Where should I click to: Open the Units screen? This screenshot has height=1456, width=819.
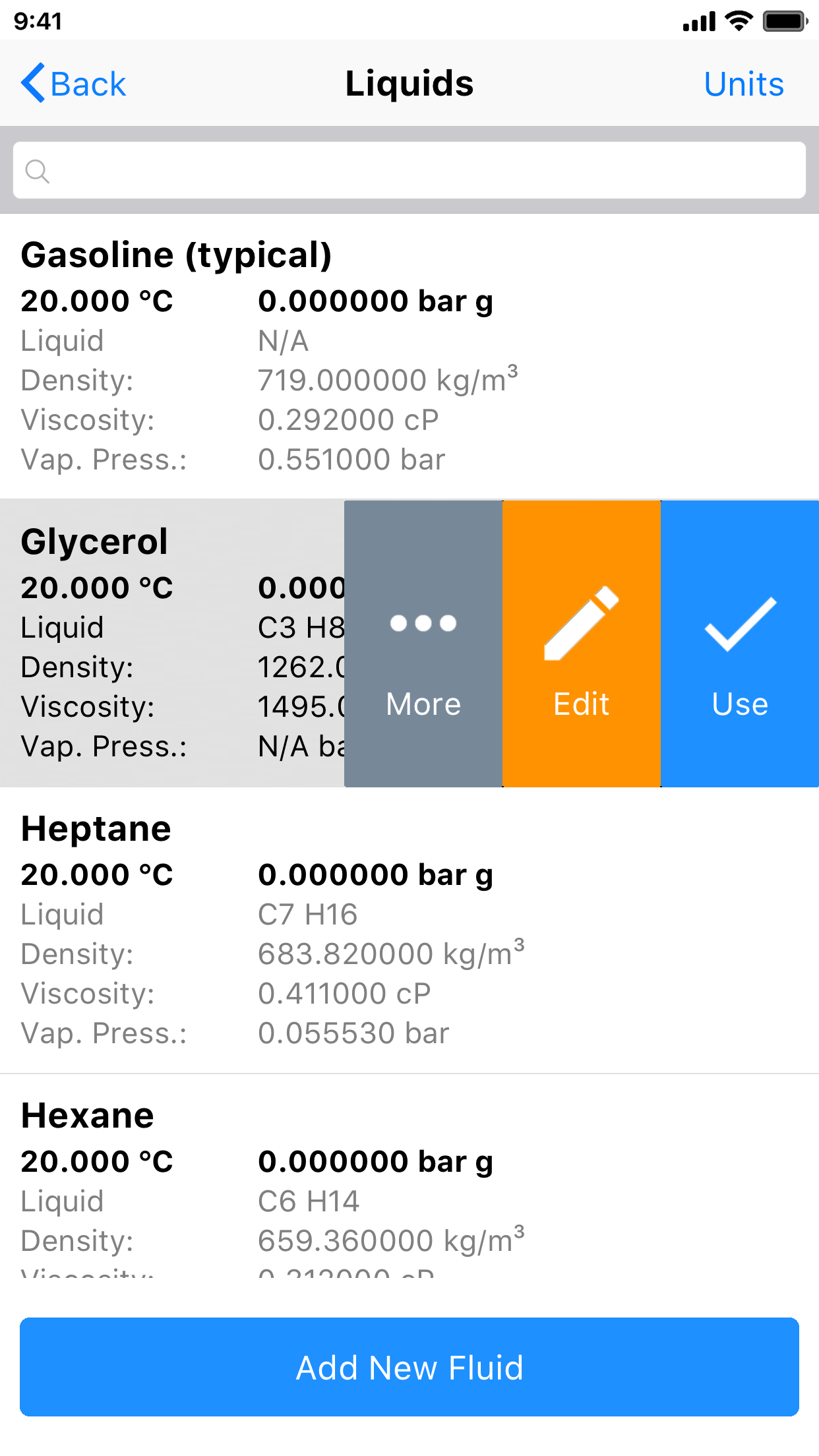[744, 83]
